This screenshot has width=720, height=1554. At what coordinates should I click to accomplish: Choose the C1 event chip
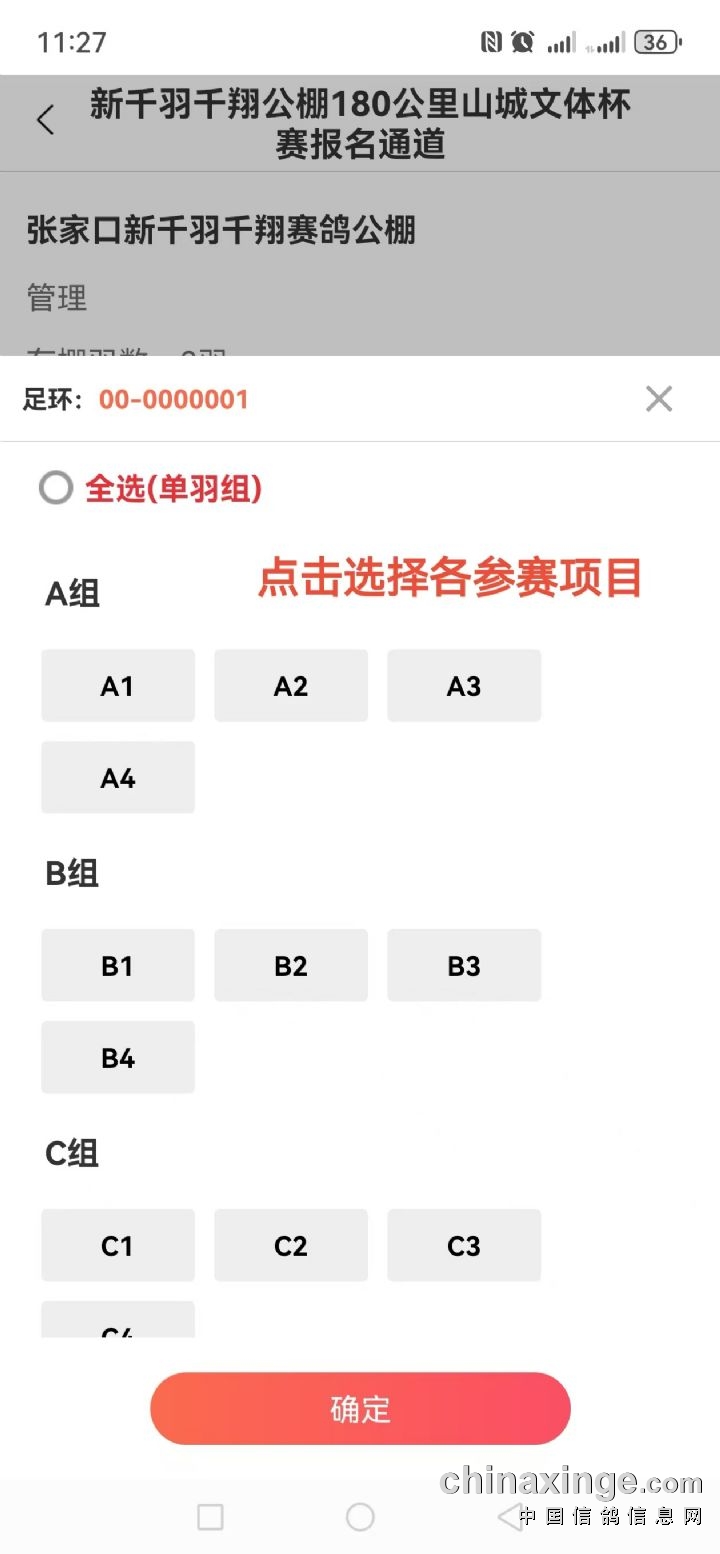click(x=118, y=1246)
